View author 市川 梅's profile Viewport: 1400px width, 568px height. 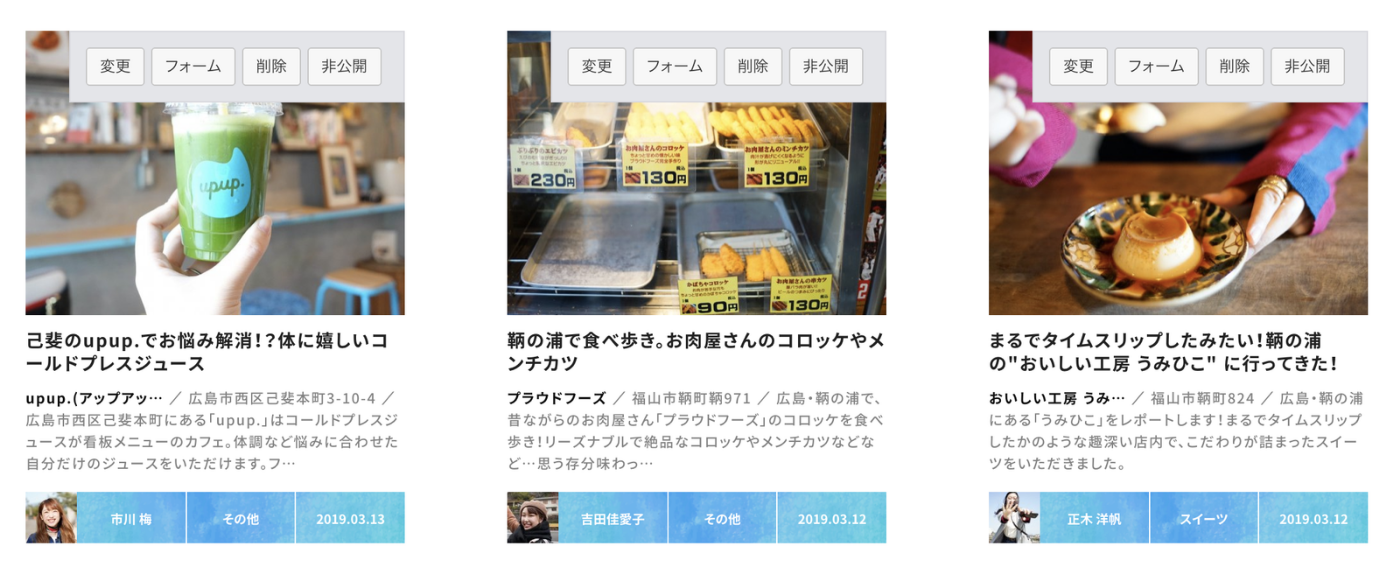[130, 518]
